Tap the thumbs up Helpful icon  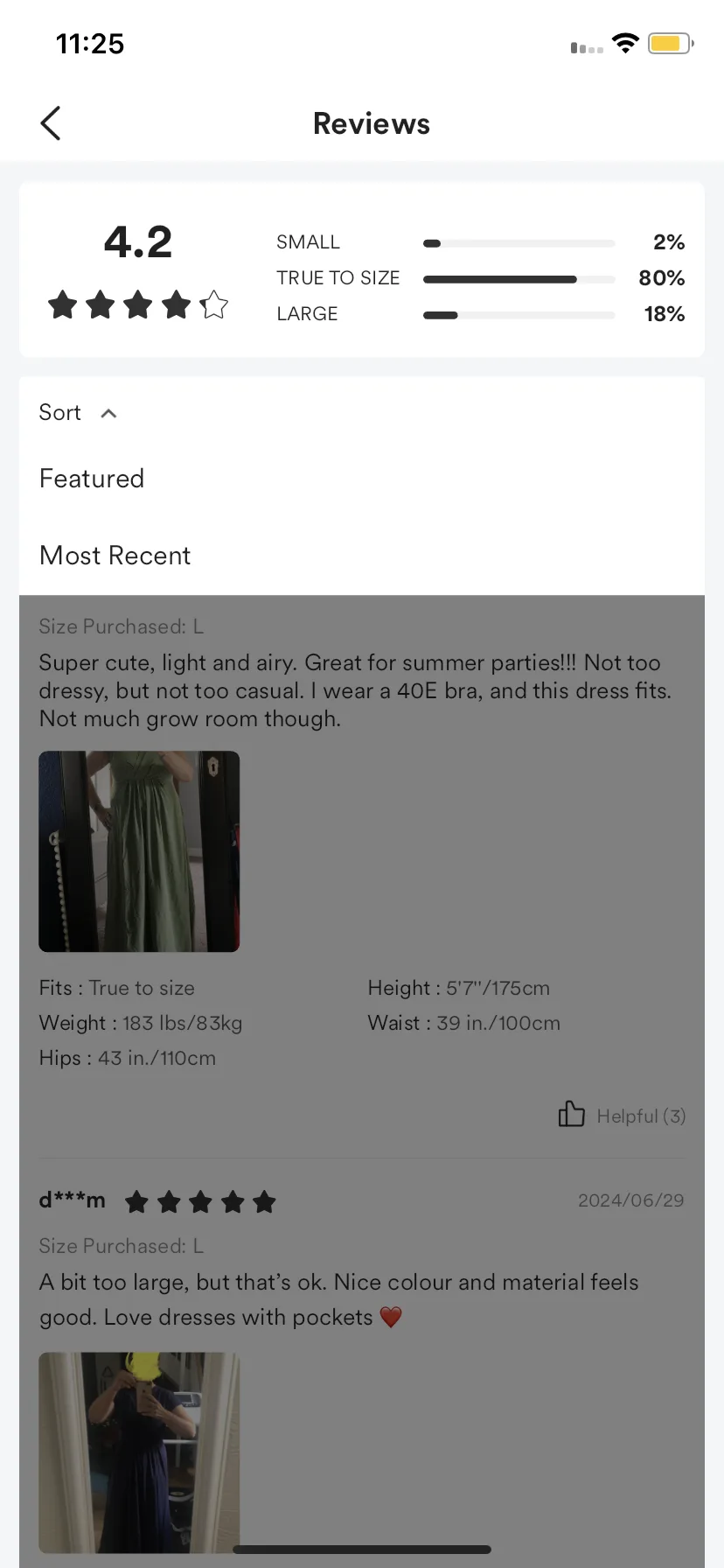(x=571, y=1114)
